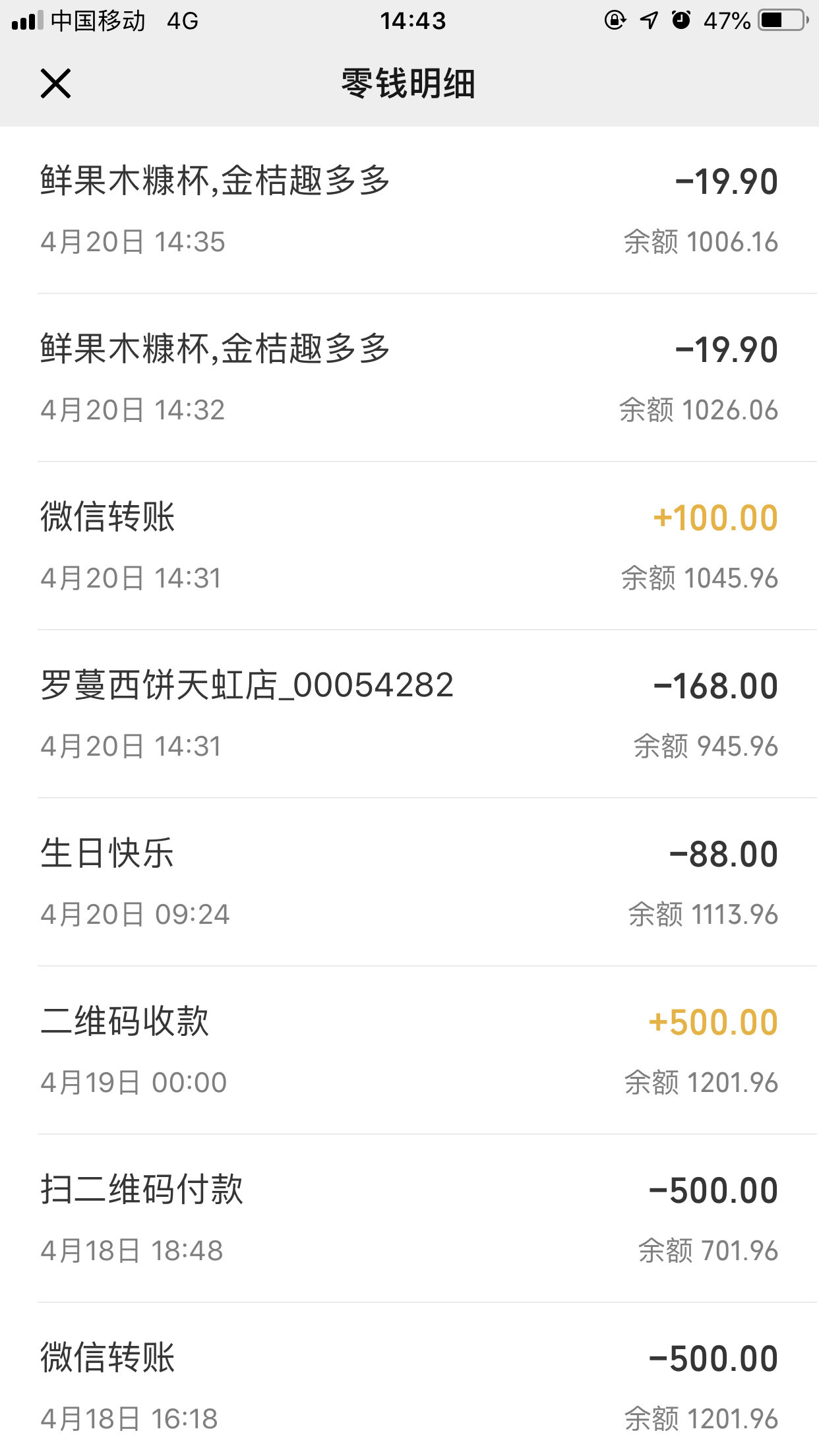Open the 14:35 鲜果木糠杯 transaction

coord(409,210)
